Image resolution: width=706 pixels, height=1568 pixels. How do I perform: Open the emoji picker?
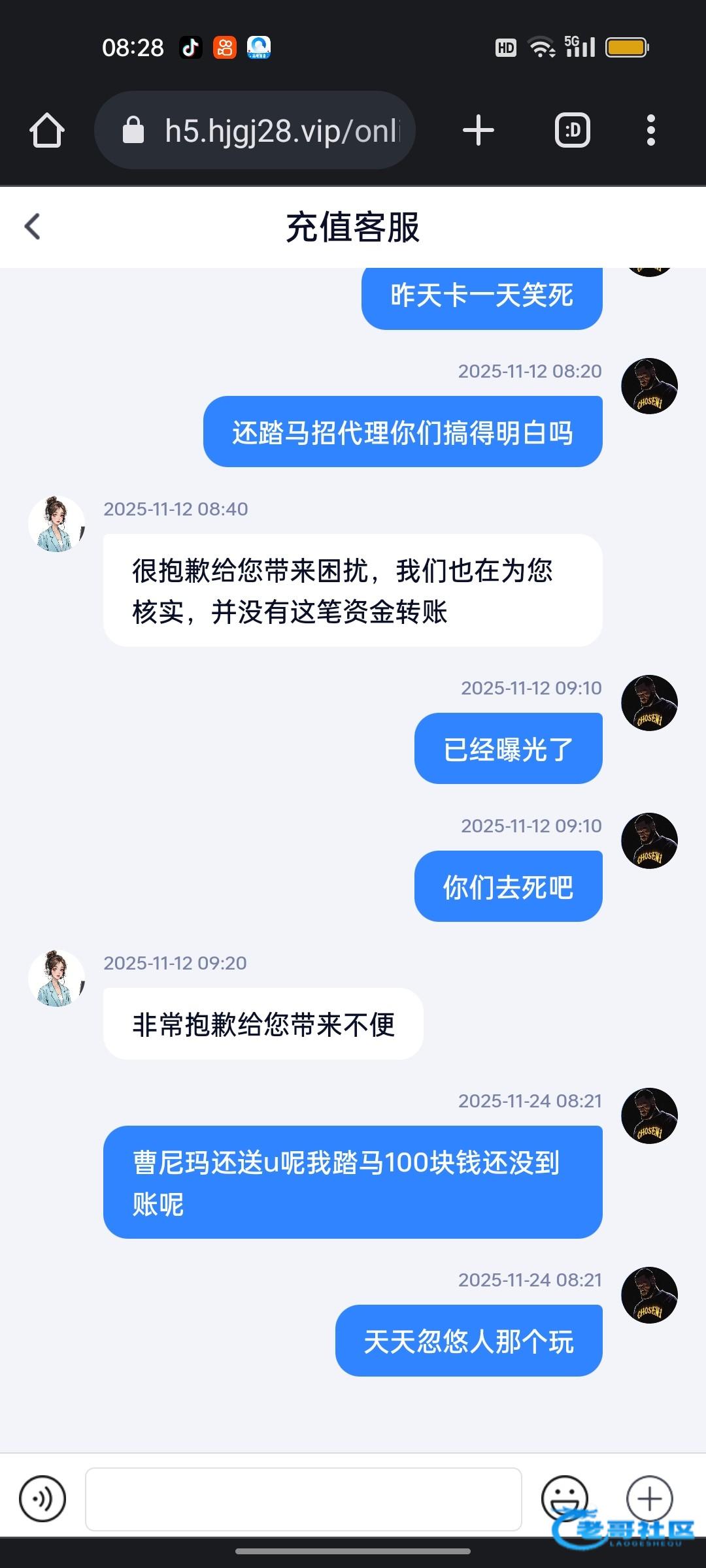(564, 1497)
